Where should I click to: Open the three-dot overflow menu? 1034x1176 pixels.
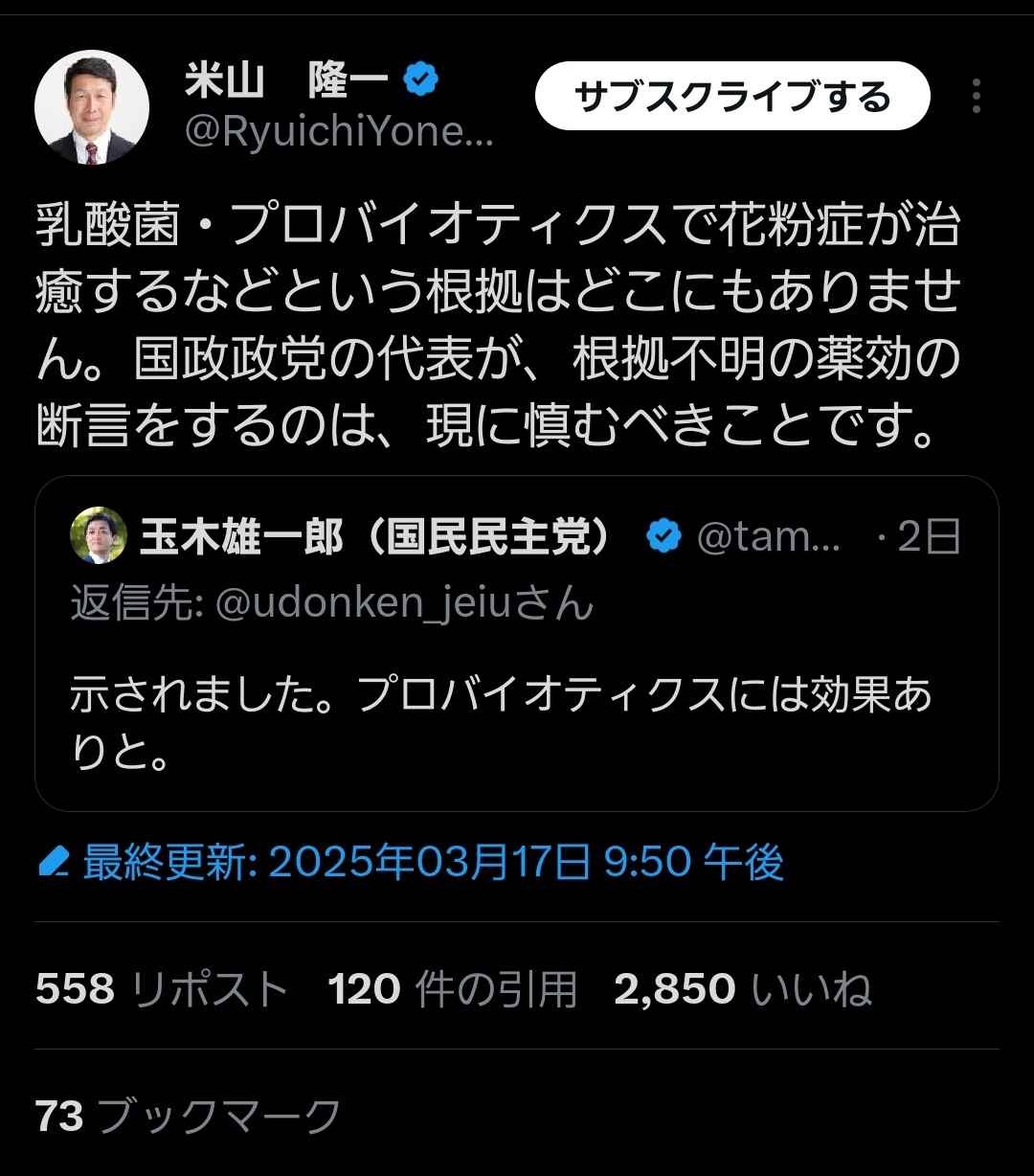(976, 97)
